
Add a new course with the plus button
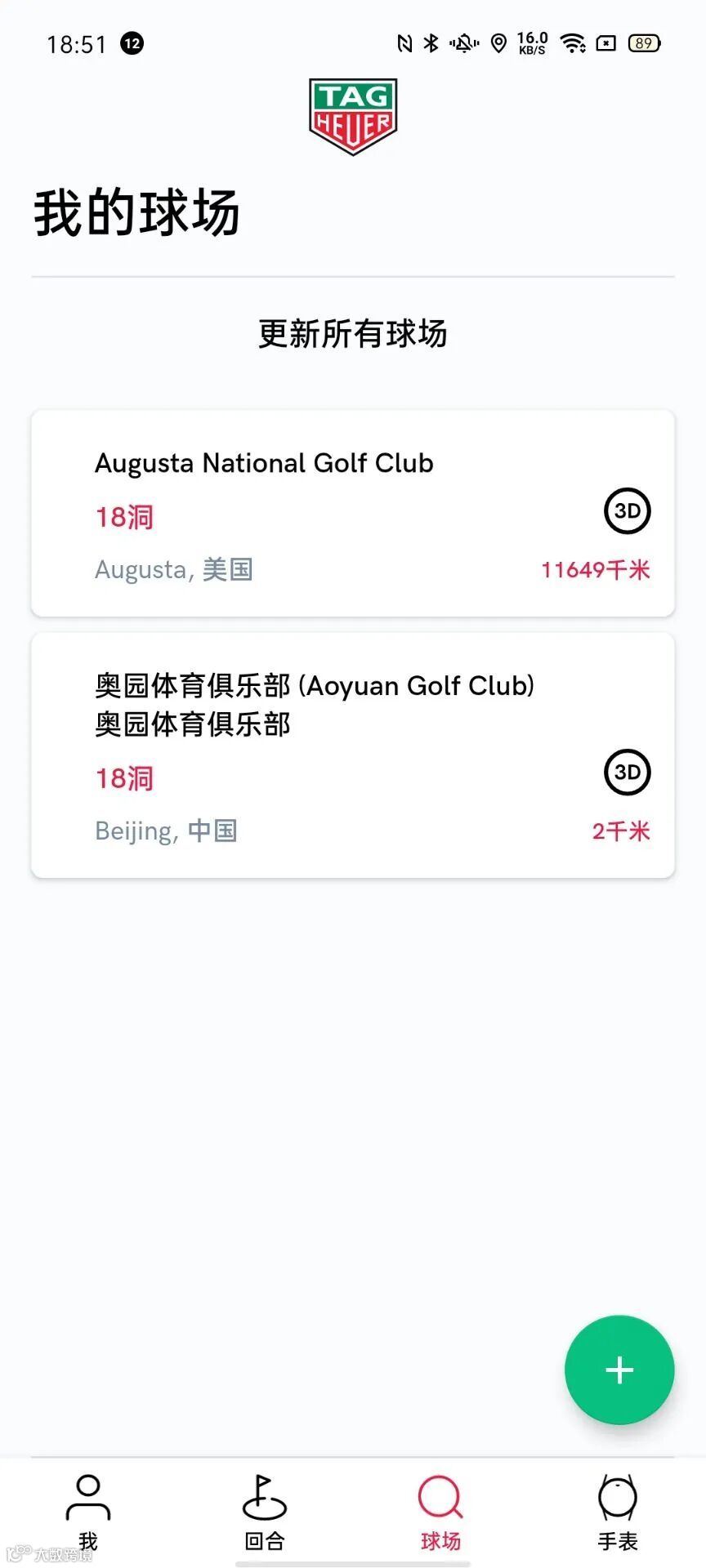pyautogui.click(x=619, y=1370)
